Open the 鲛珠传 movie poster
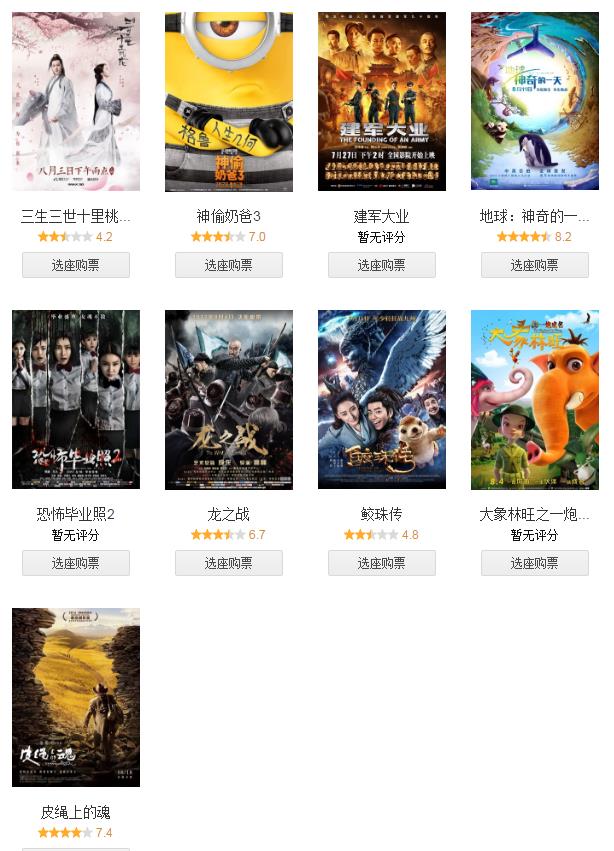This screenshot has height=851, width=614. [382, 399]
